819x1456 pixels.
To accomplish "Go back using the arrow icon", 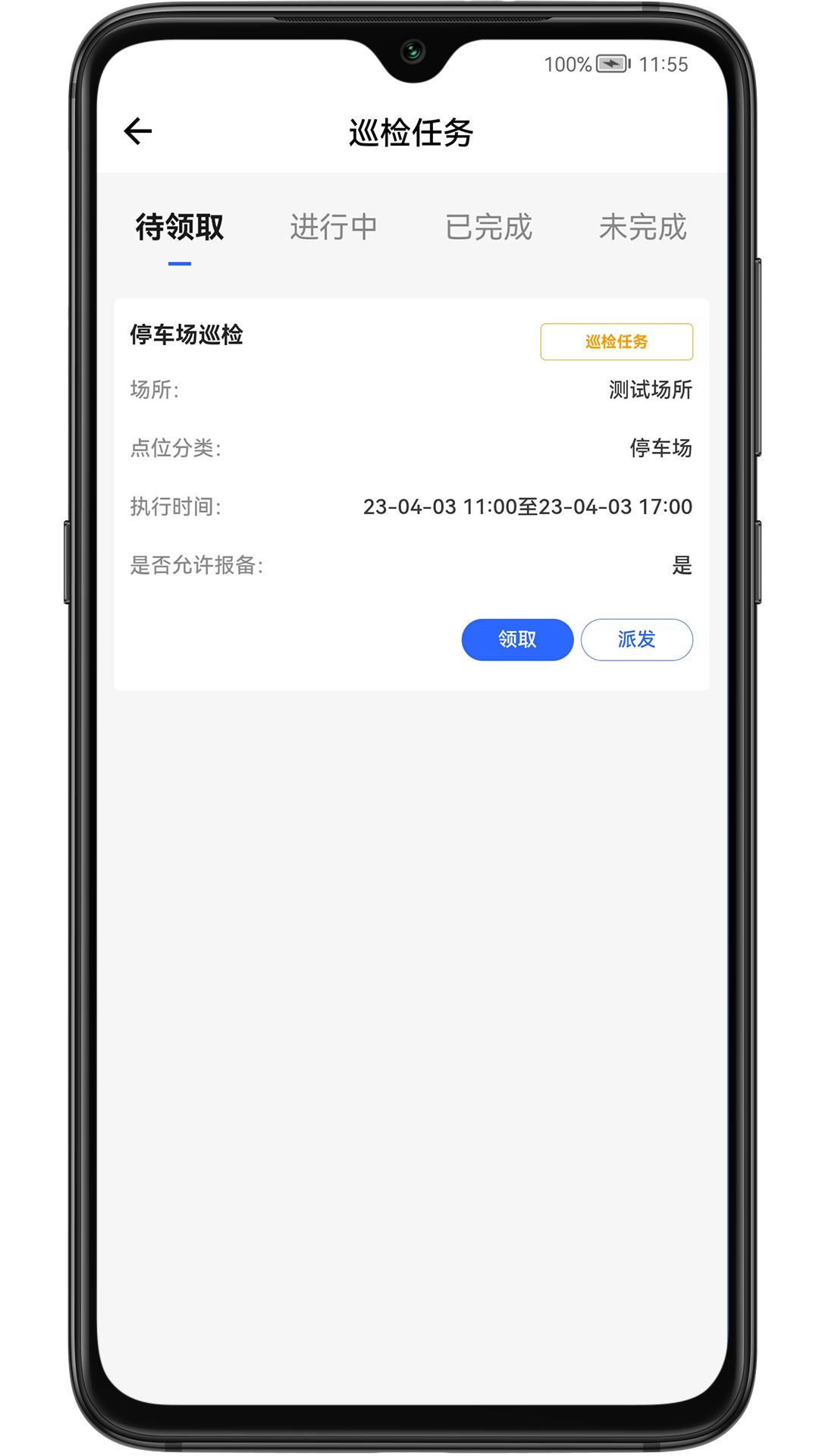I will (x=138, y=131).
